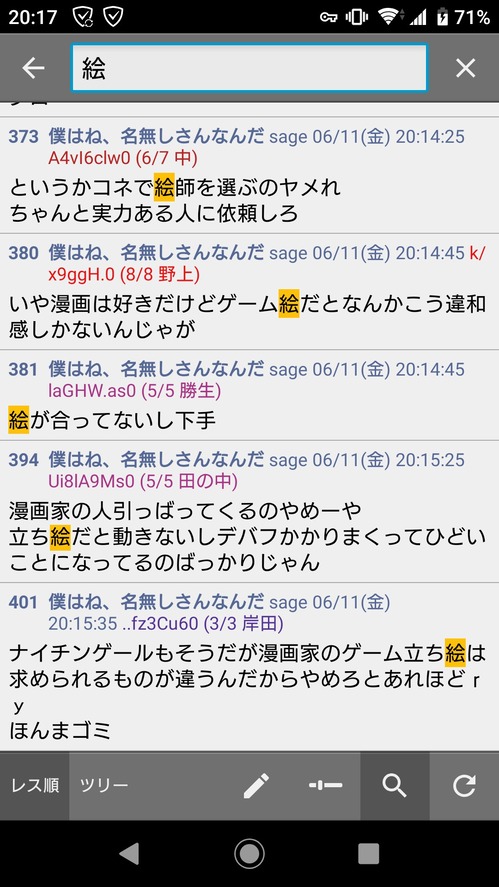This screenshot has width=499, height=887.
Task: Reload the thread with the refresh icon
Action: [464, 785]
